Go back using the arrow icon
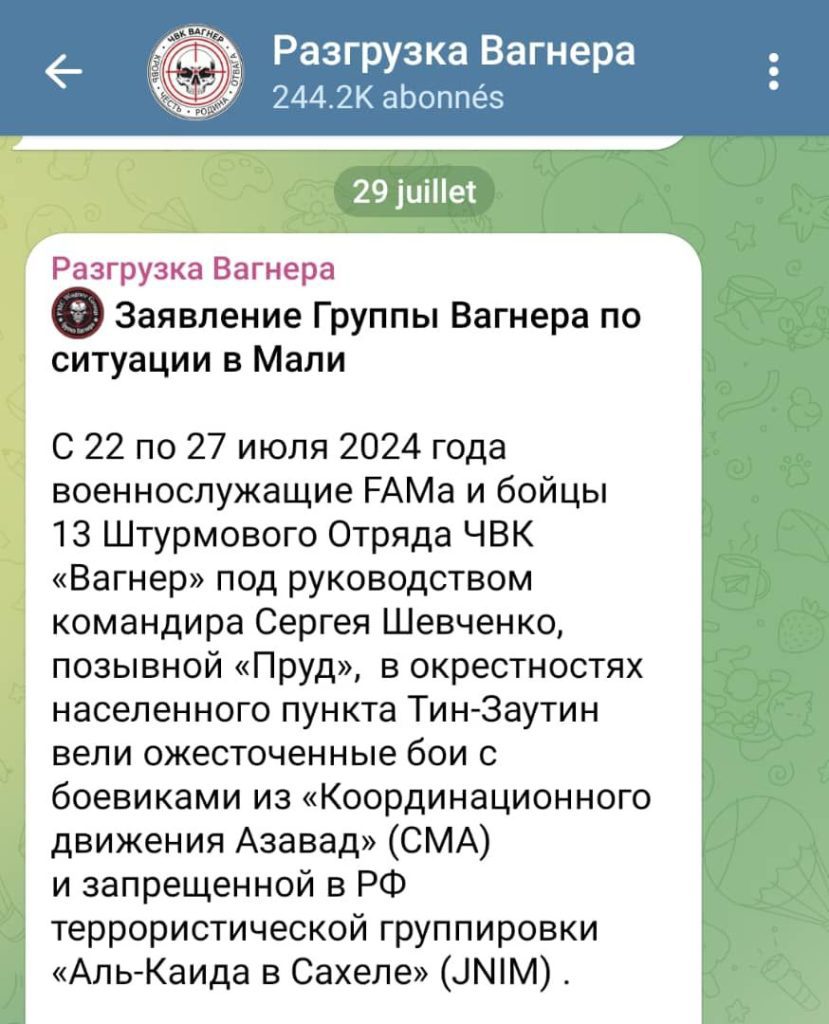Image resolution: width=829 pixels, height=1024 pixels. pyautogui.click(x=63, y=71)
